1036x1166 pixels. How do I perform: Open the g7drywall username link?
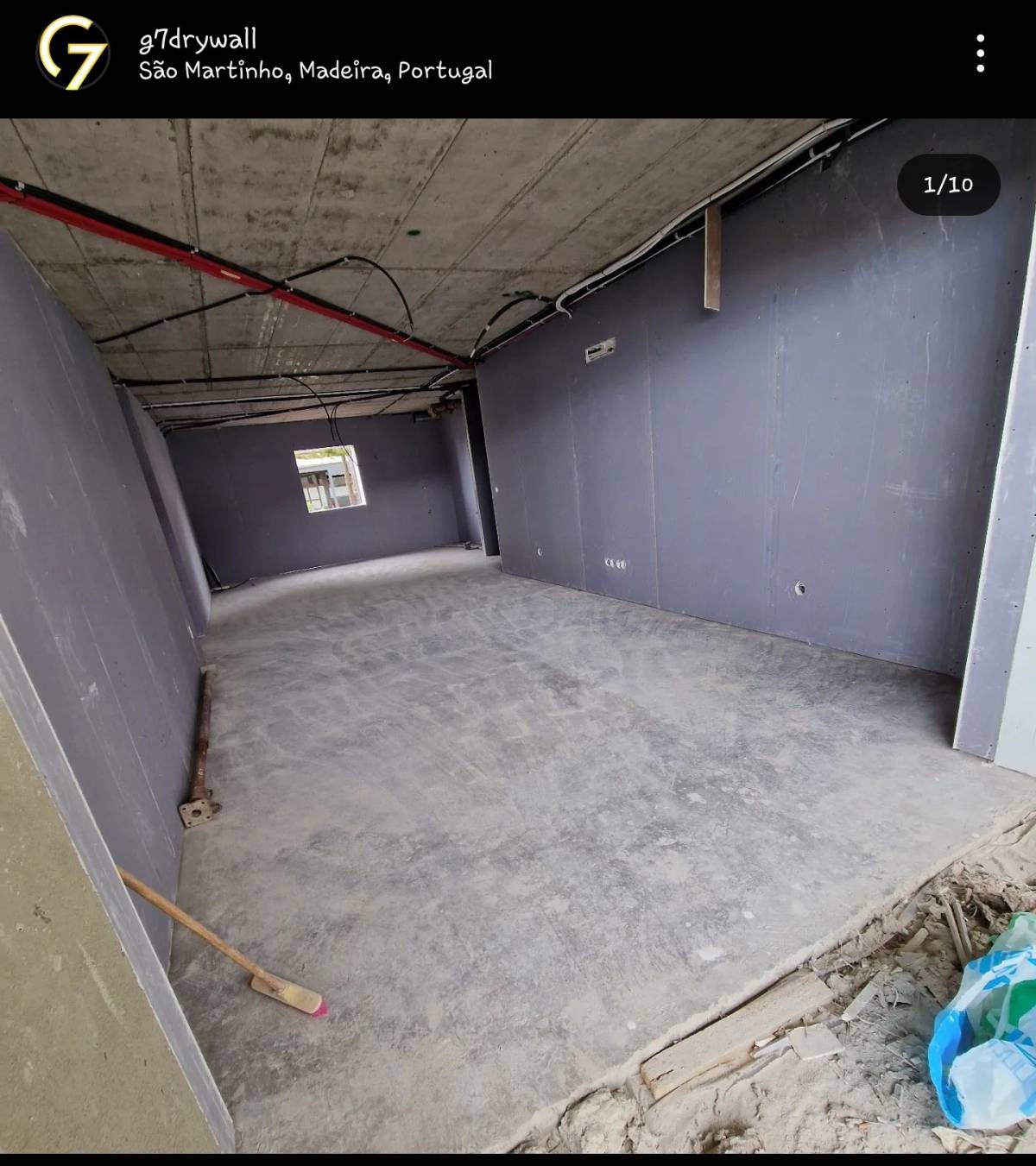click(198, 39)
